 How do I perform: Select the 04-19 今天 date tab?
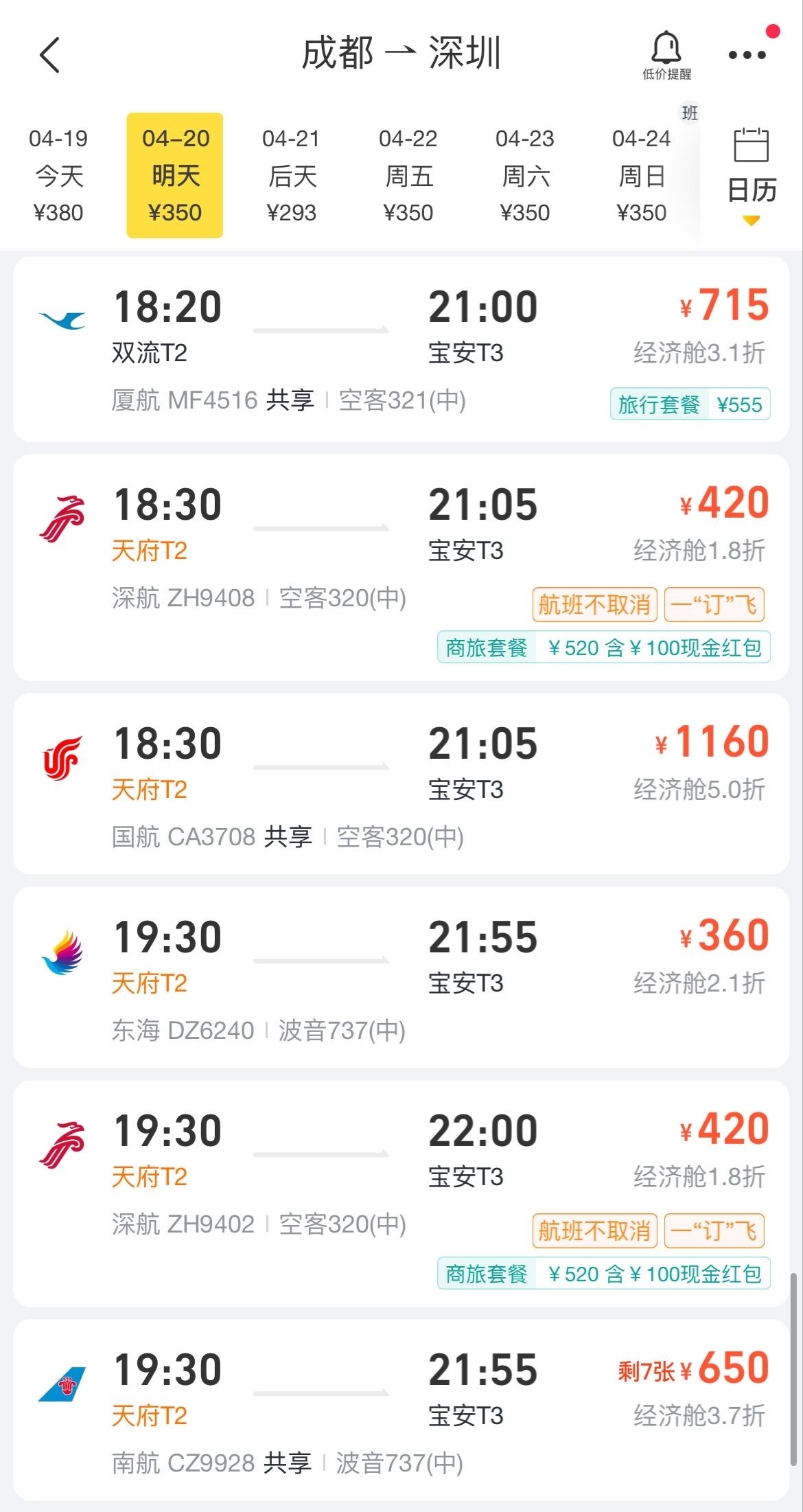(x=58, y=175)
